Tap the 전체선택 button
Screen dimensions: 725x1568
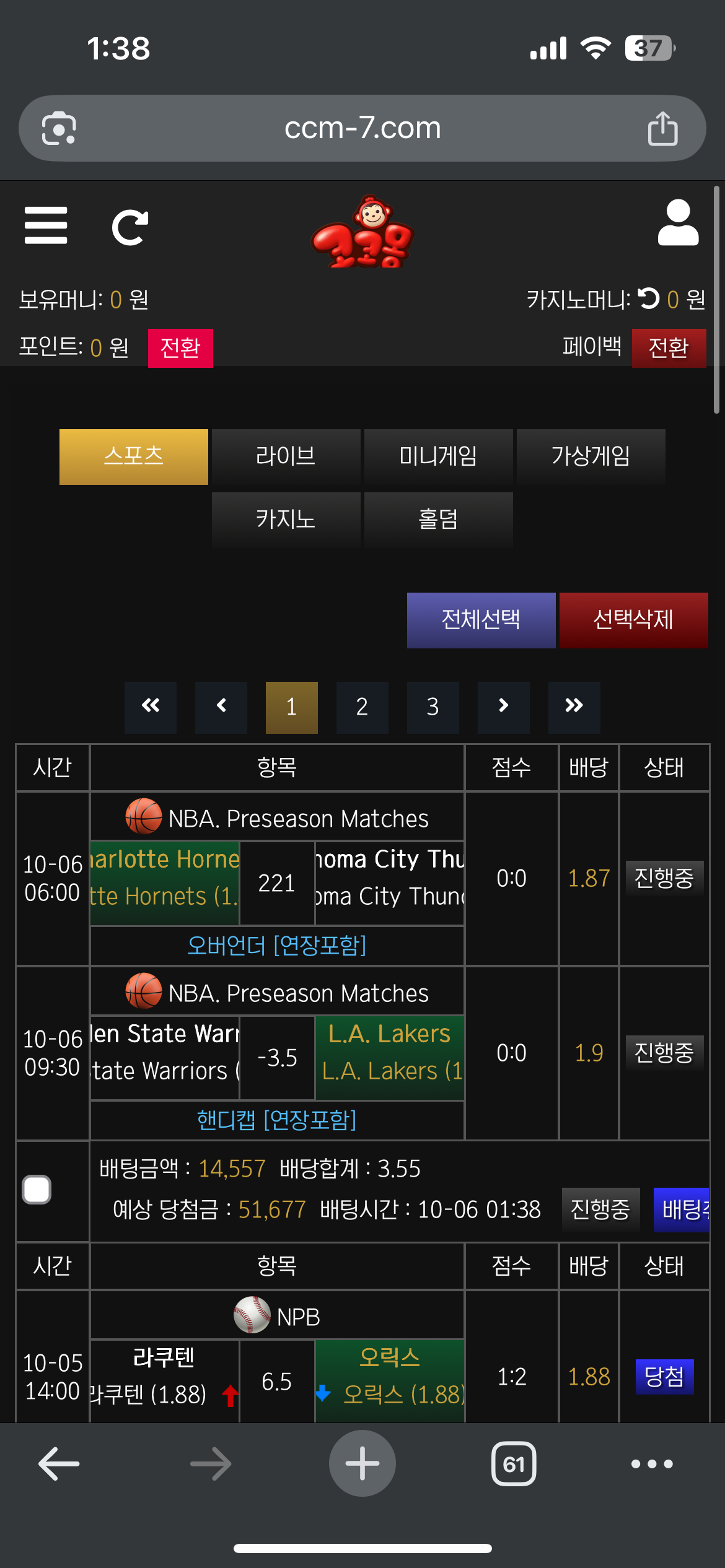pos(481,620)
